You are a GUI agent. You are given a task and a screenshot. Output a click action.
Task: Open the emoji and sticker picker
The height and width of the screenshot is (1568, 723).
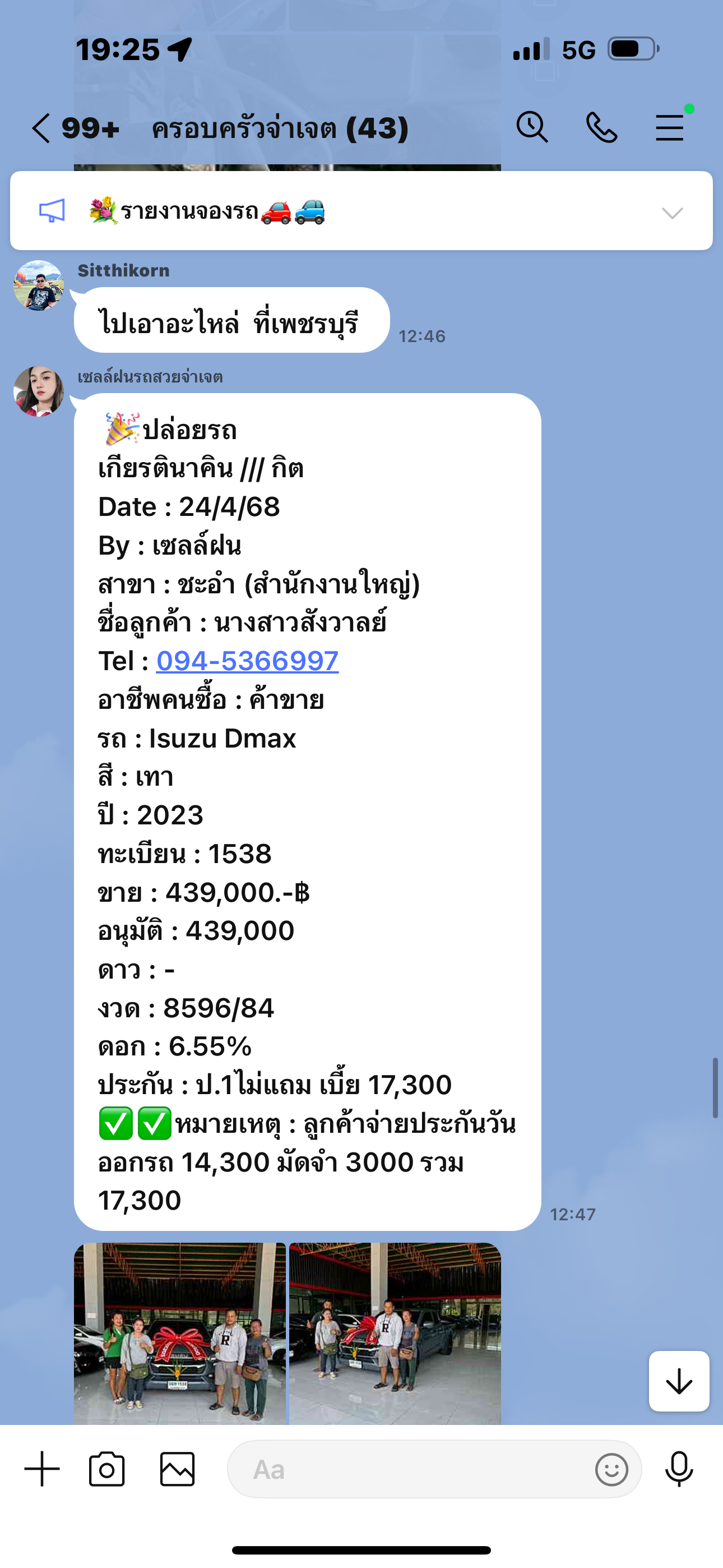point(611,1469)
